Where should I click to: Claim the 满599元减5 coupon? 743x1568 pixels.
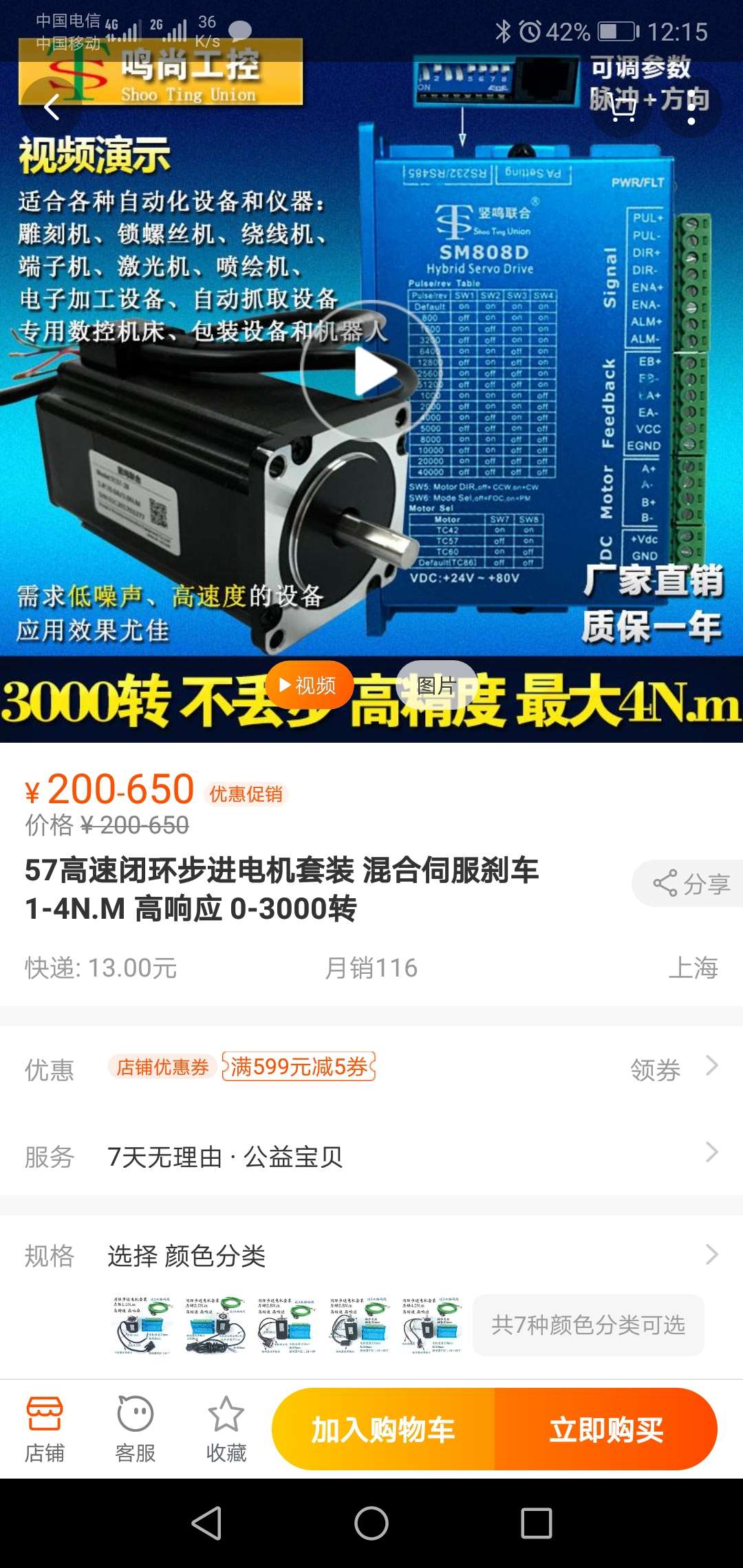click(298, 1067)
